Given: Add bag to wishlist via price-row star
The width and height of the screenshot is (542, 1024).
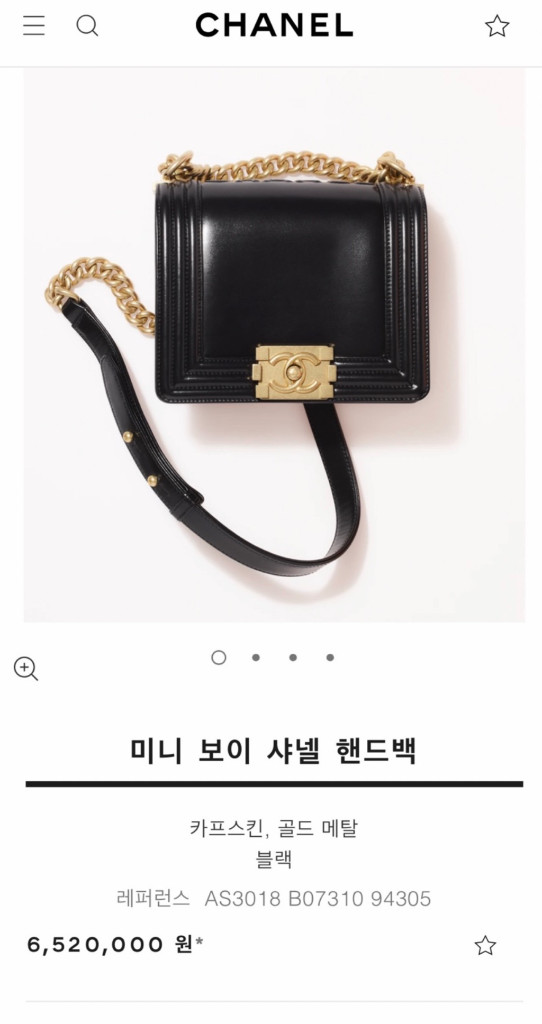Looking at the screenshot, I should (x=485, y=945).
